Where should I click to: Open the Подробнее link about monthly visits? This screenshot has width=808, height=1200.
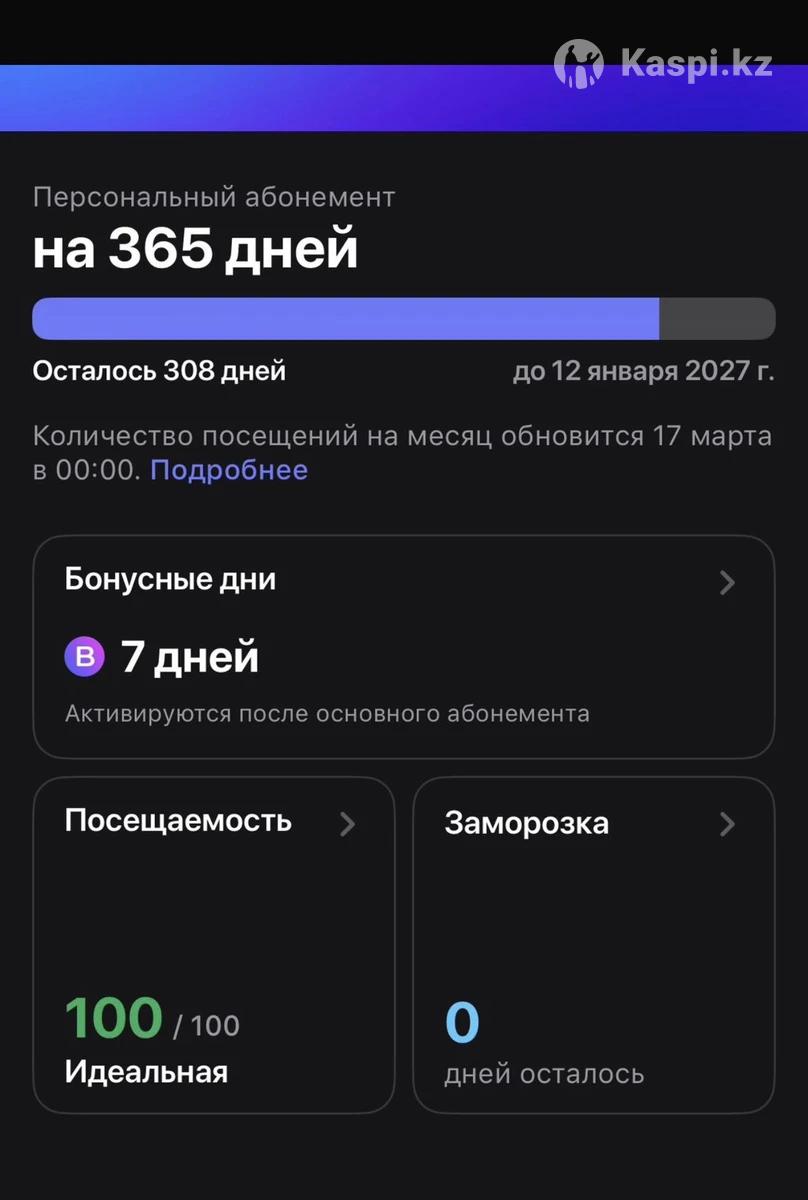coord(229,470)
